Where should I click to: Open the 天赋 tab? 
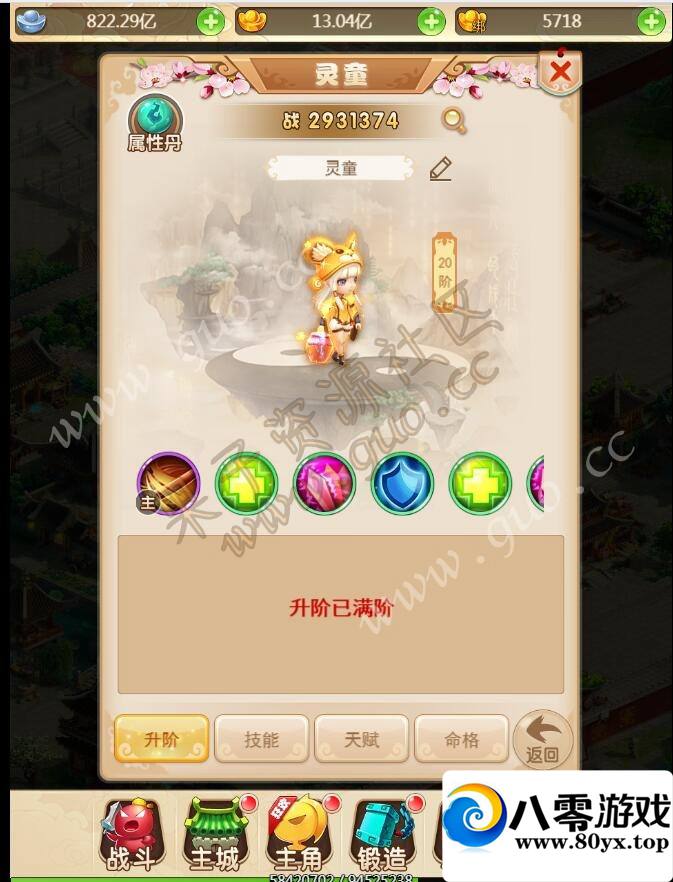361,740
